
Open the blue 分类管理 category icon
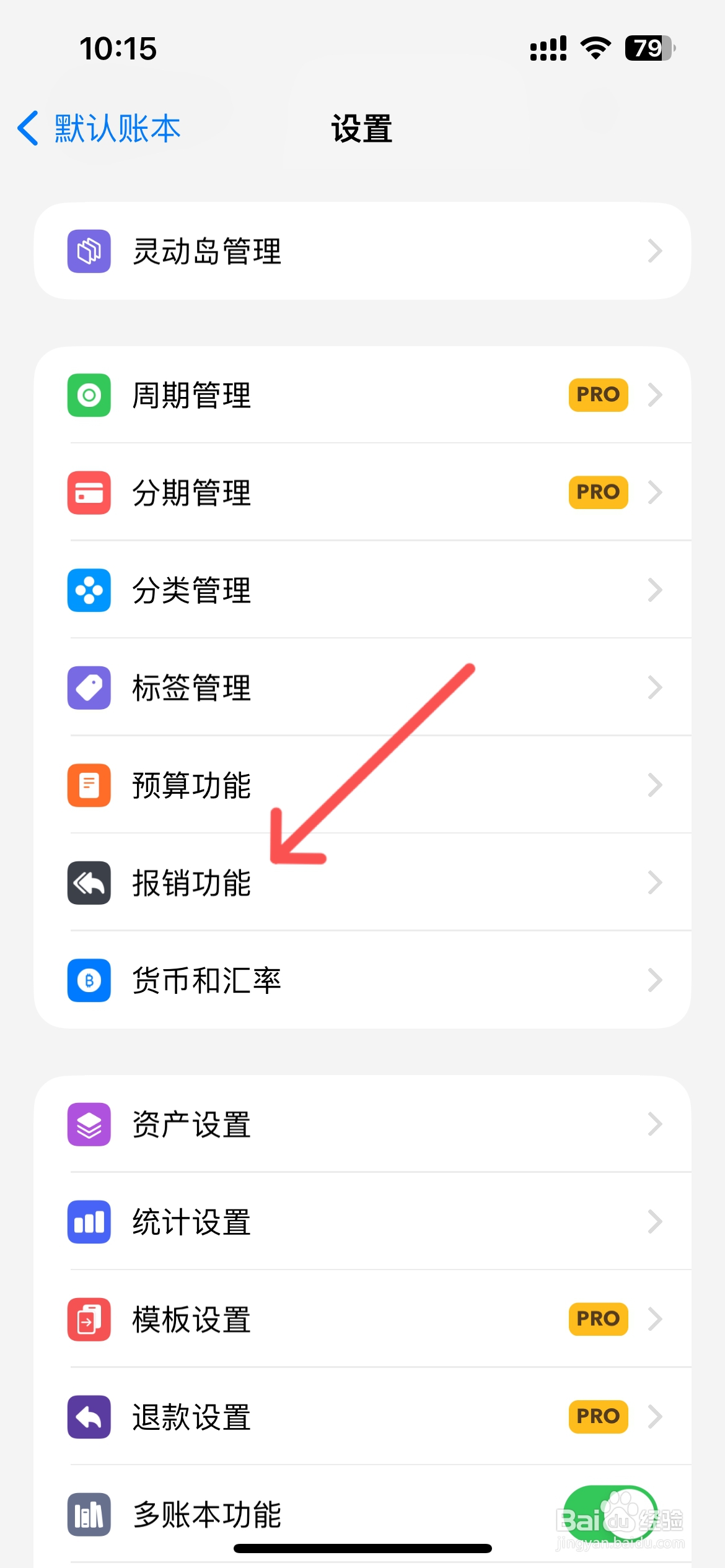(x=88, y=590)
